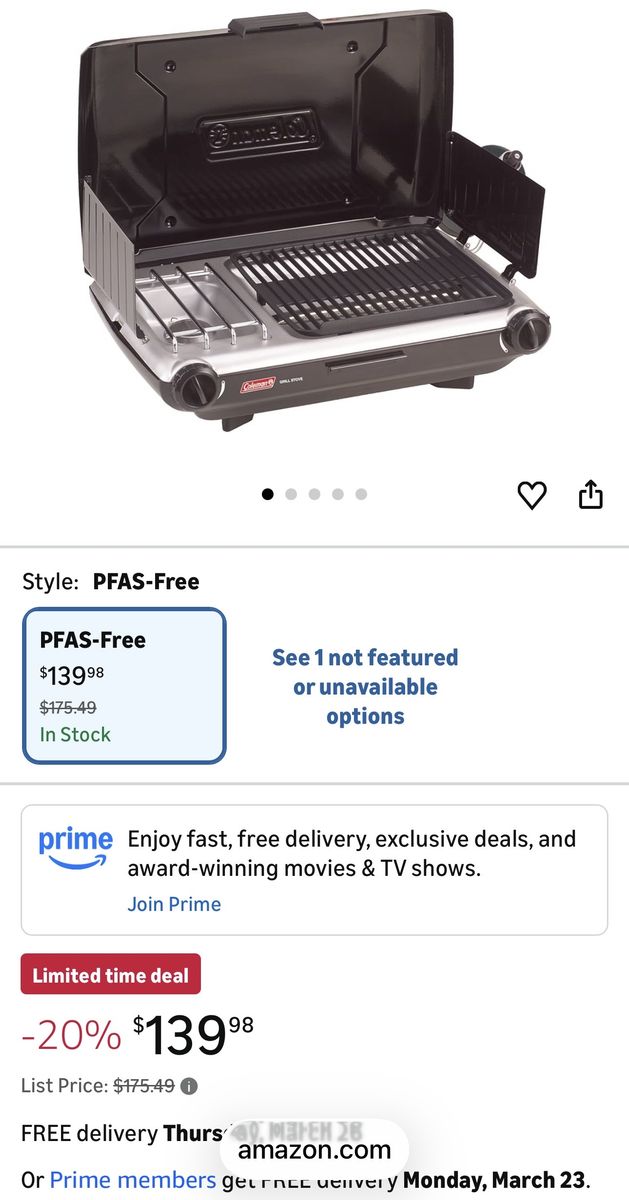629x1200 pixels.
Task: Open list price info icon
Action: coord(189,1085)
